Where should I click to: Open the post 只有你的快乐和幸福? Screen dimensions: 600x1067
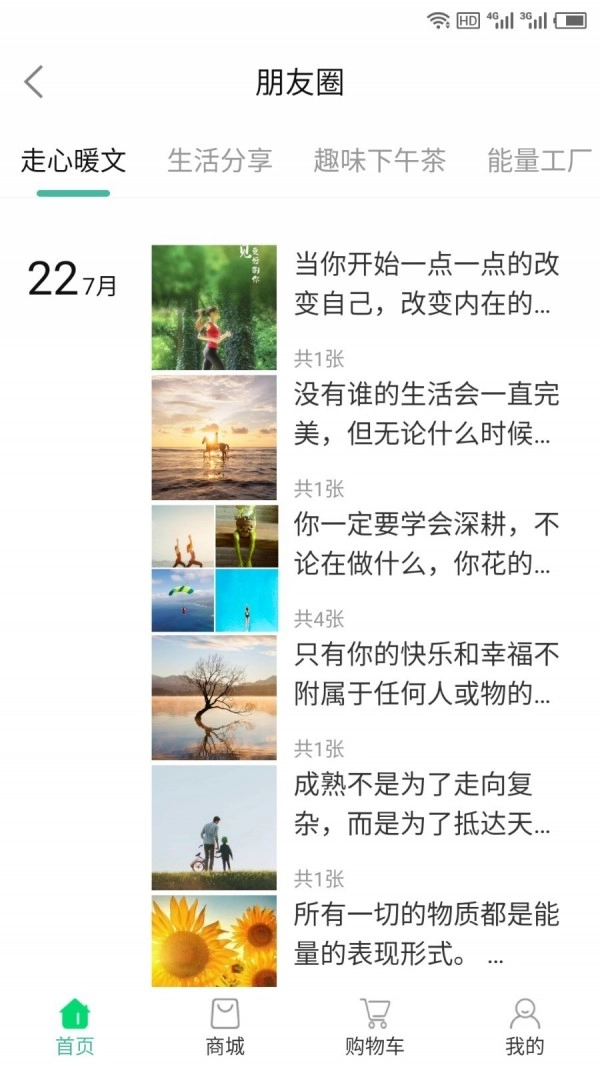click(425, 674)
